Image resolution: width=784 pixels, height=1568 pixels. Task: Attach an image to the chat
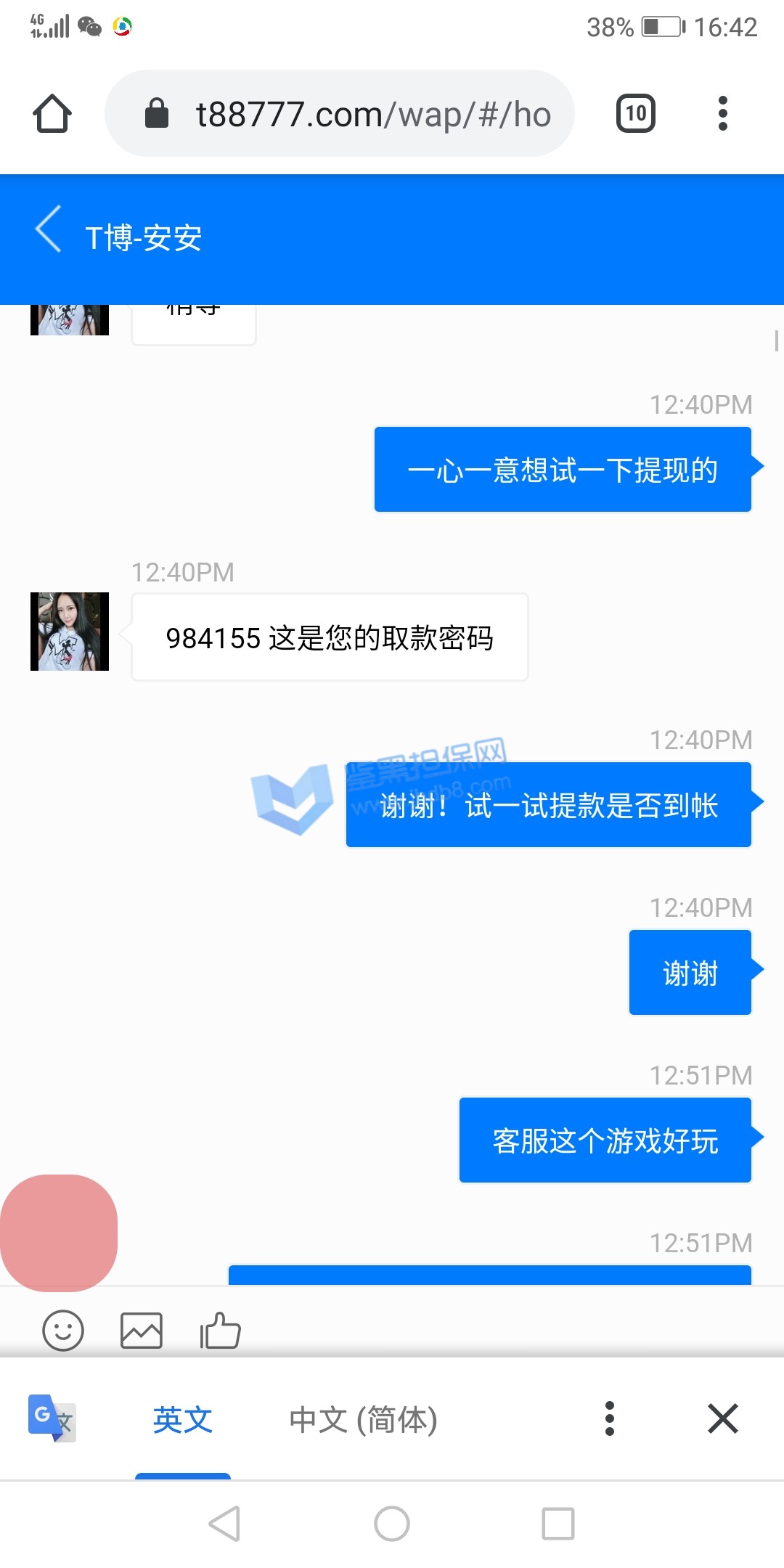point(141,1331)
